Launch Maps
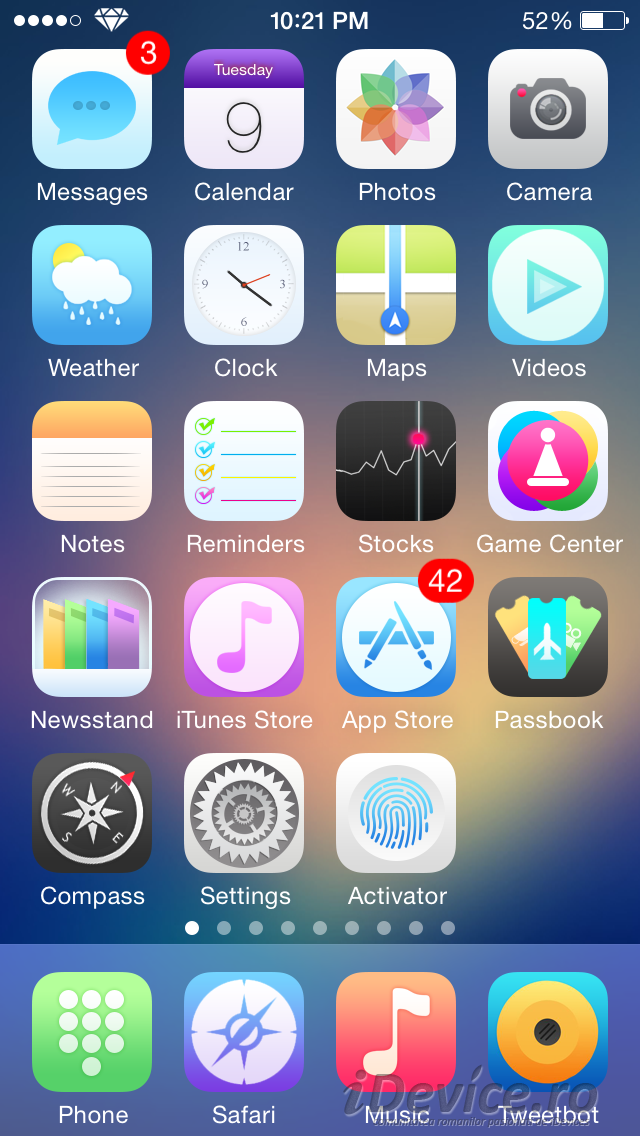640x1136 pixels. click(396, 285)
